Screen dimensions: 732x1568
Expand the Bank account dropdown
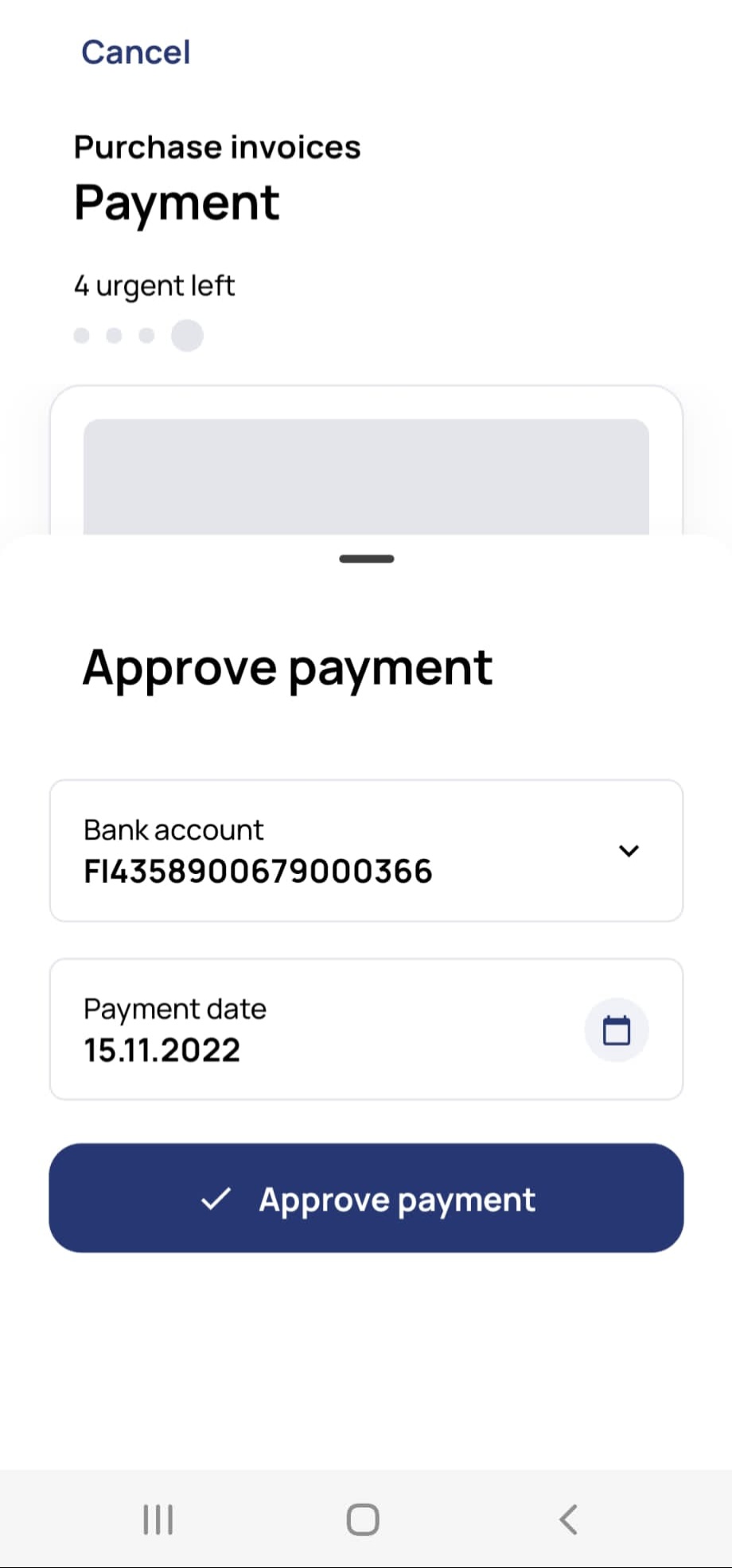tap(628, 851)
